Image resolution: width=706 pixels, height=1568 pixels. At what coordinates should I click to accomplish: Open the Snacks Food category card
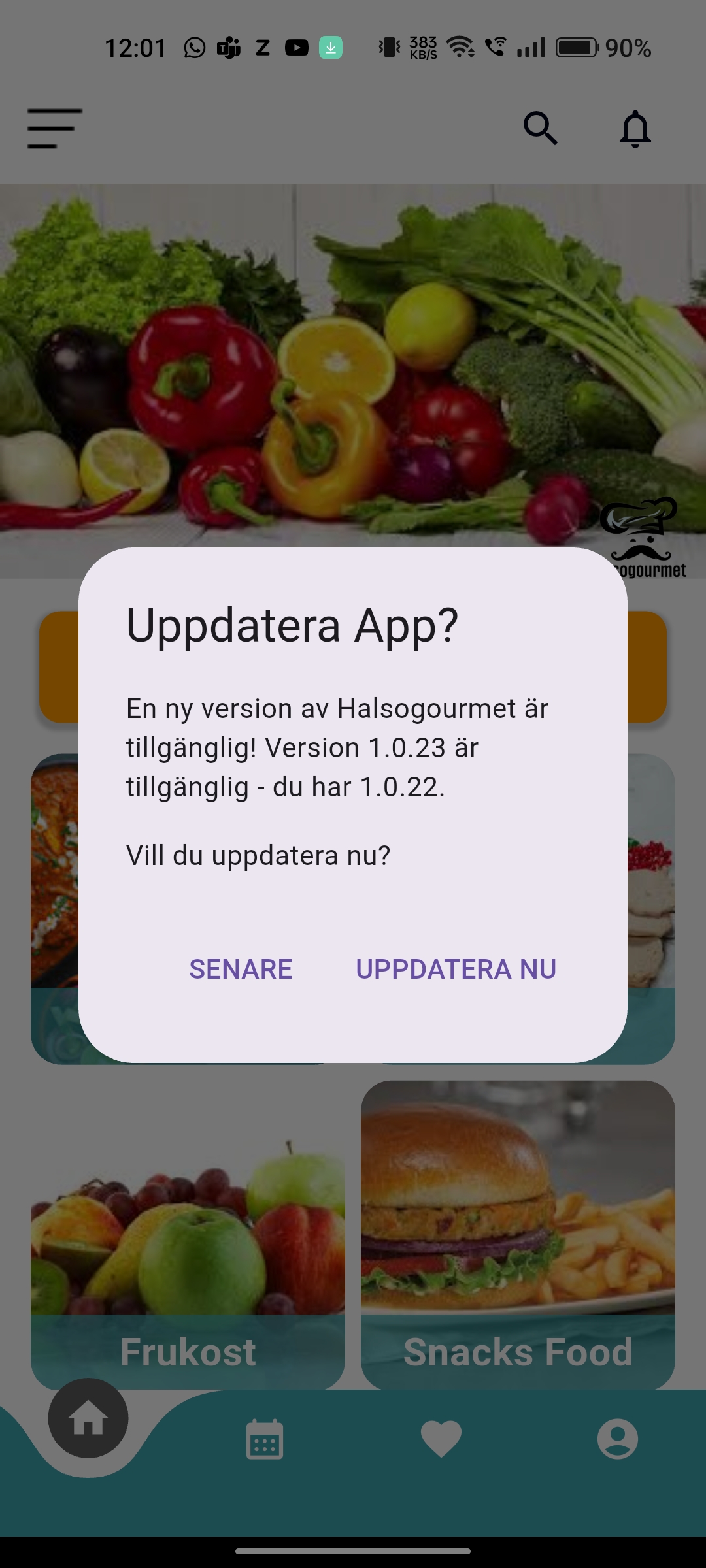[518, 1235]
